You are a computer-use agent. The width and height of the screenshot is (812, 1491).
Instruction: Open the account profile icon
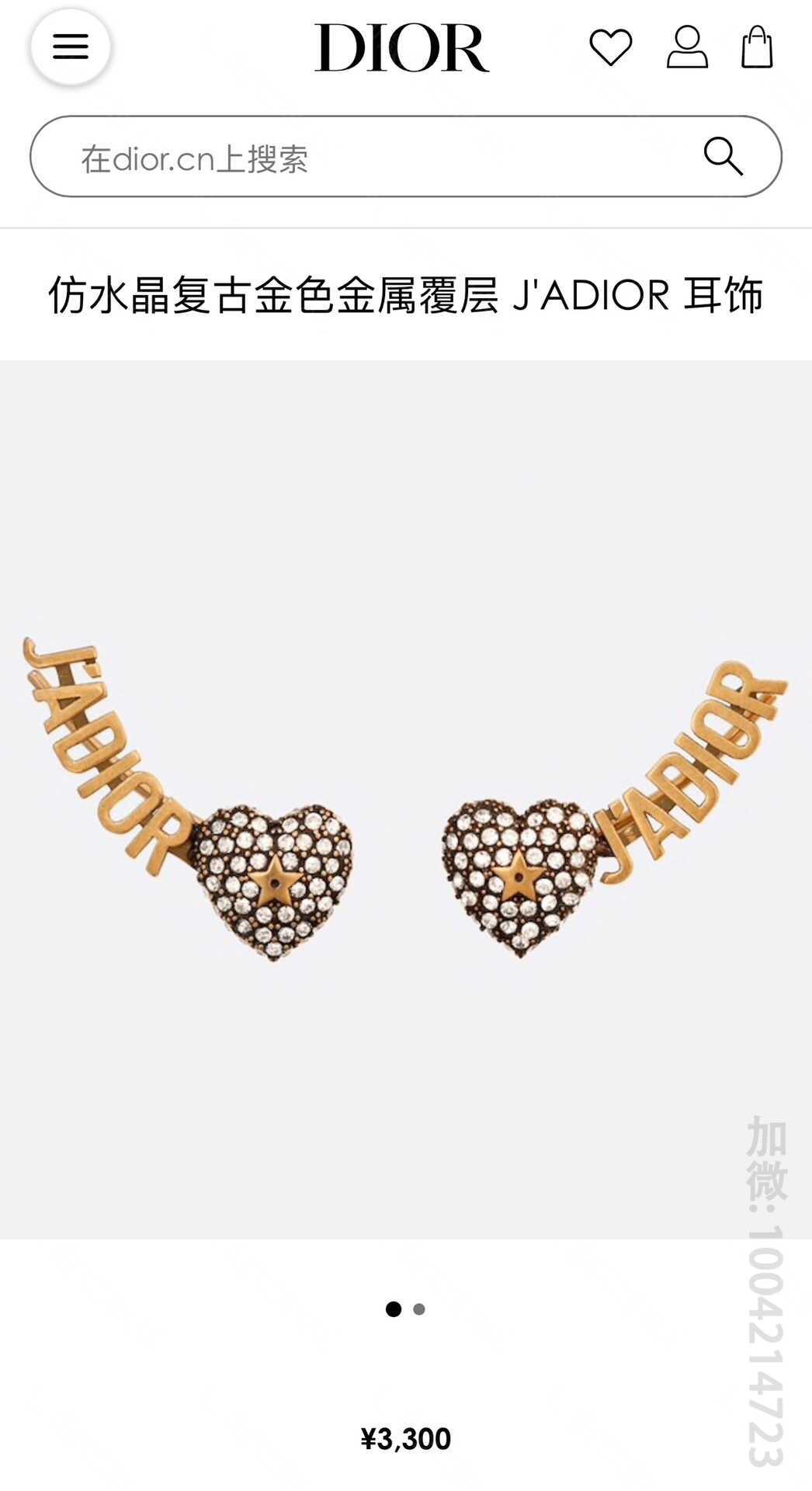[x=687, y=47]
